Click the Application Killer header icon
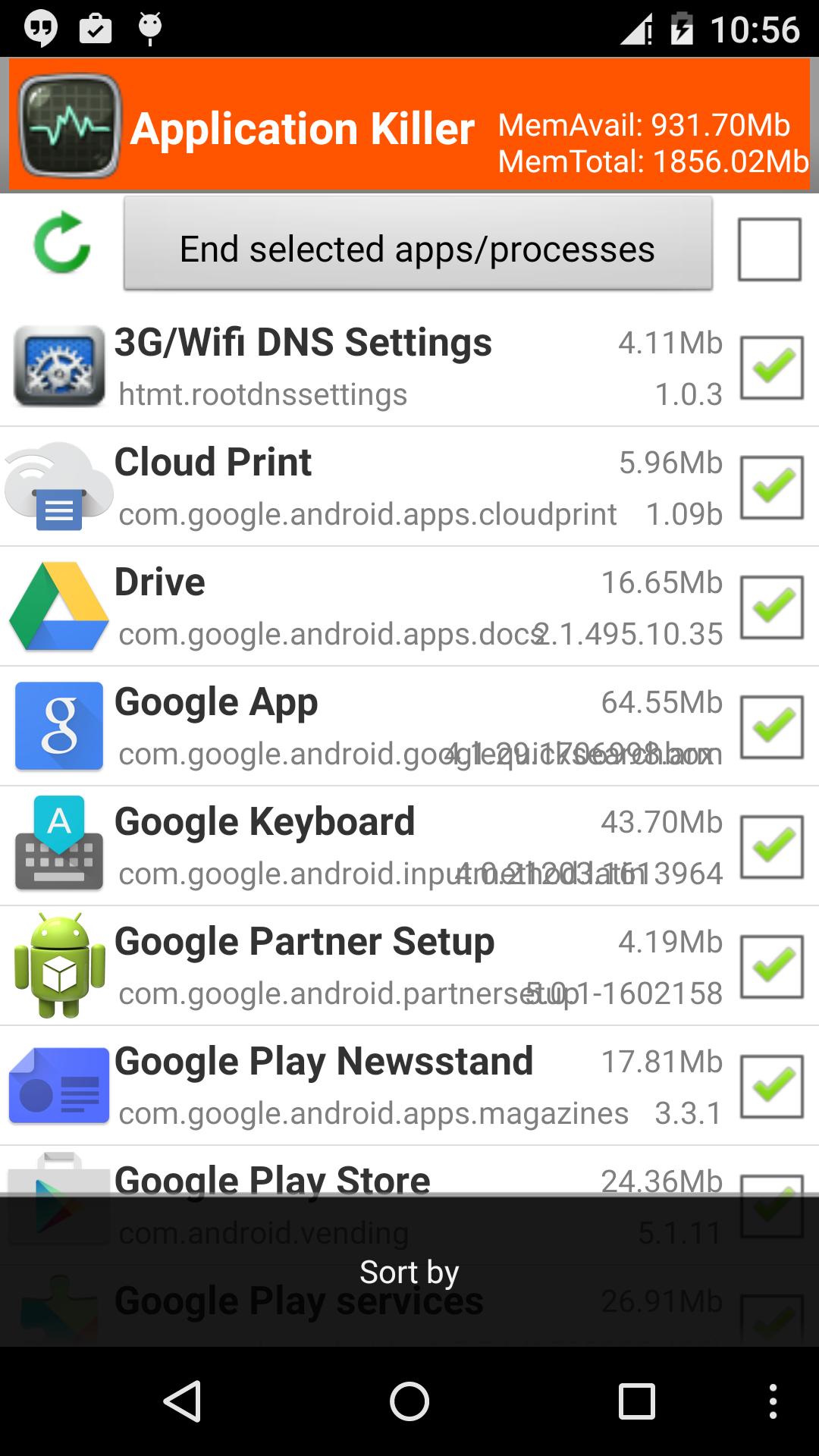 pyautogui.click(x=68, y=124)
